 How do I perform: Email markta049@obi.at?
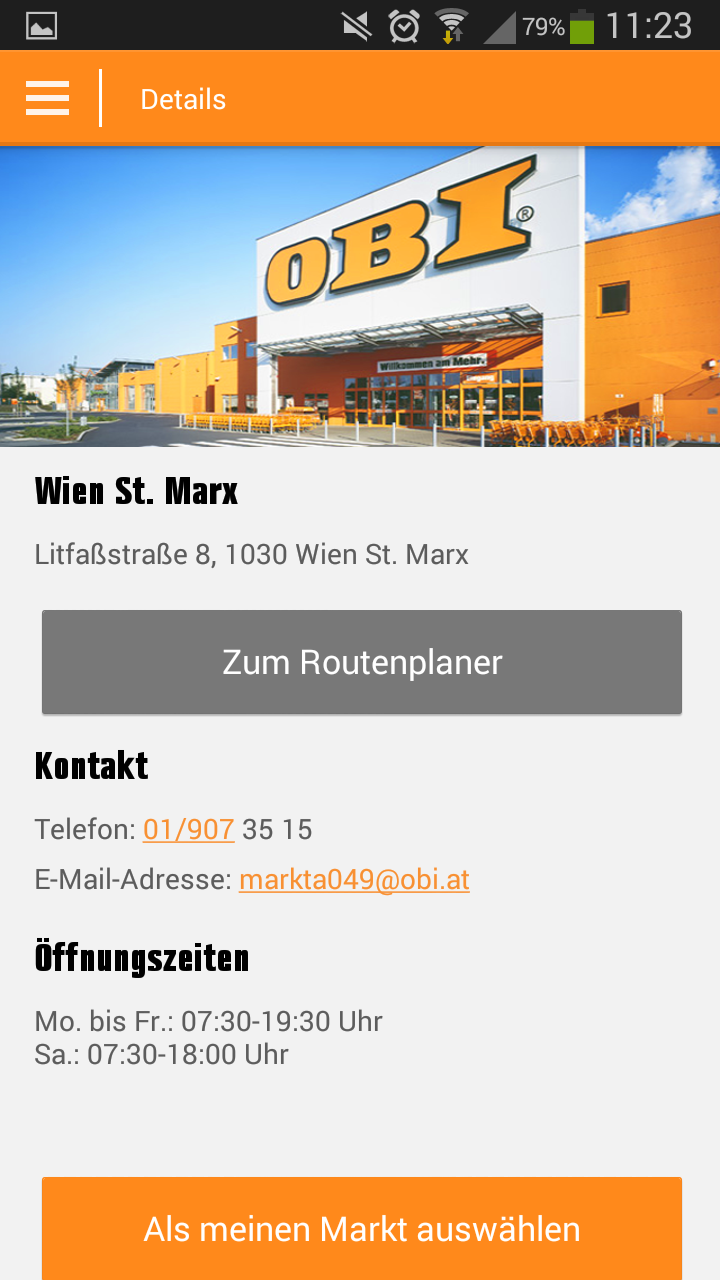pos(354,879)
